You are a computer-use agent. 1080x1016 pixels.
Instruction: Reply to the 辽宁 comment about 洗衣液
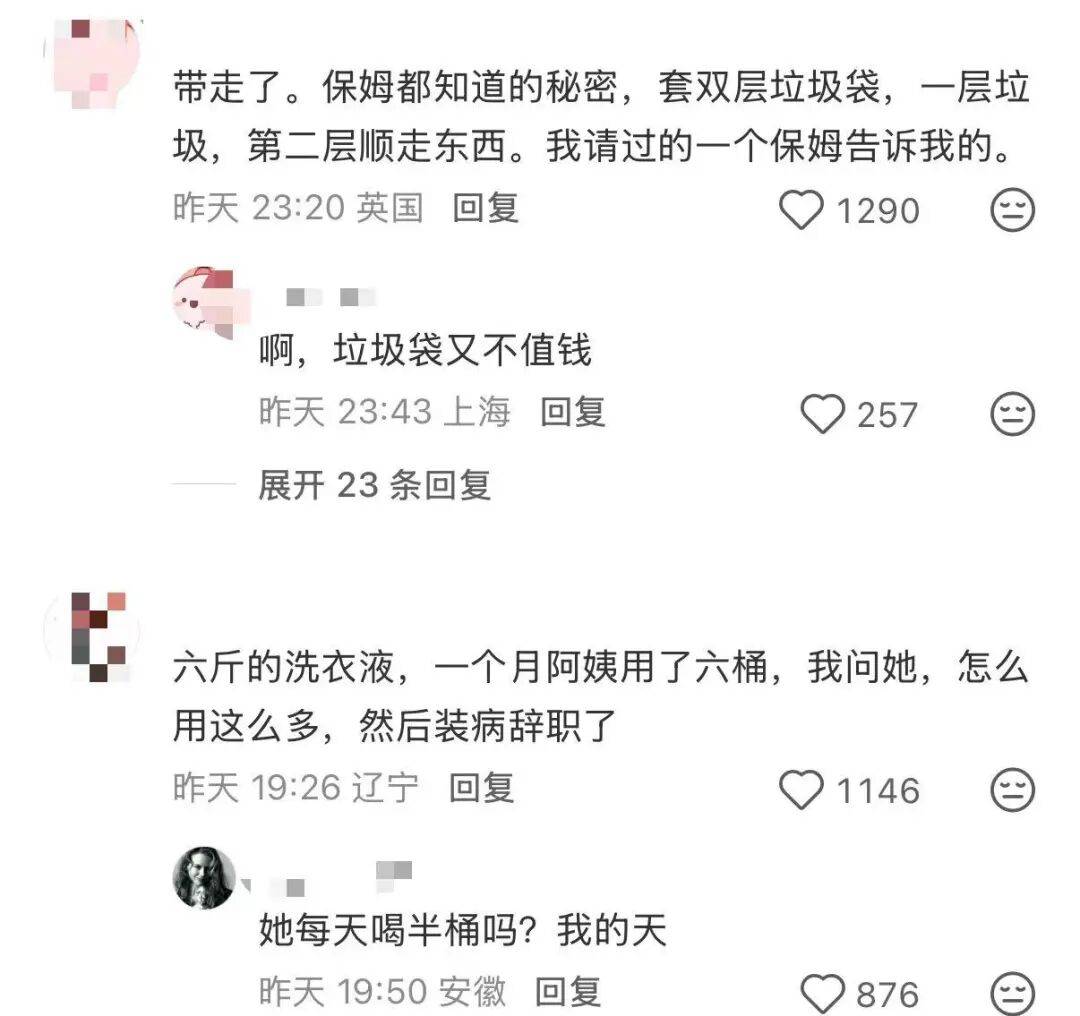pyautogui.click(x=481, y=788)
